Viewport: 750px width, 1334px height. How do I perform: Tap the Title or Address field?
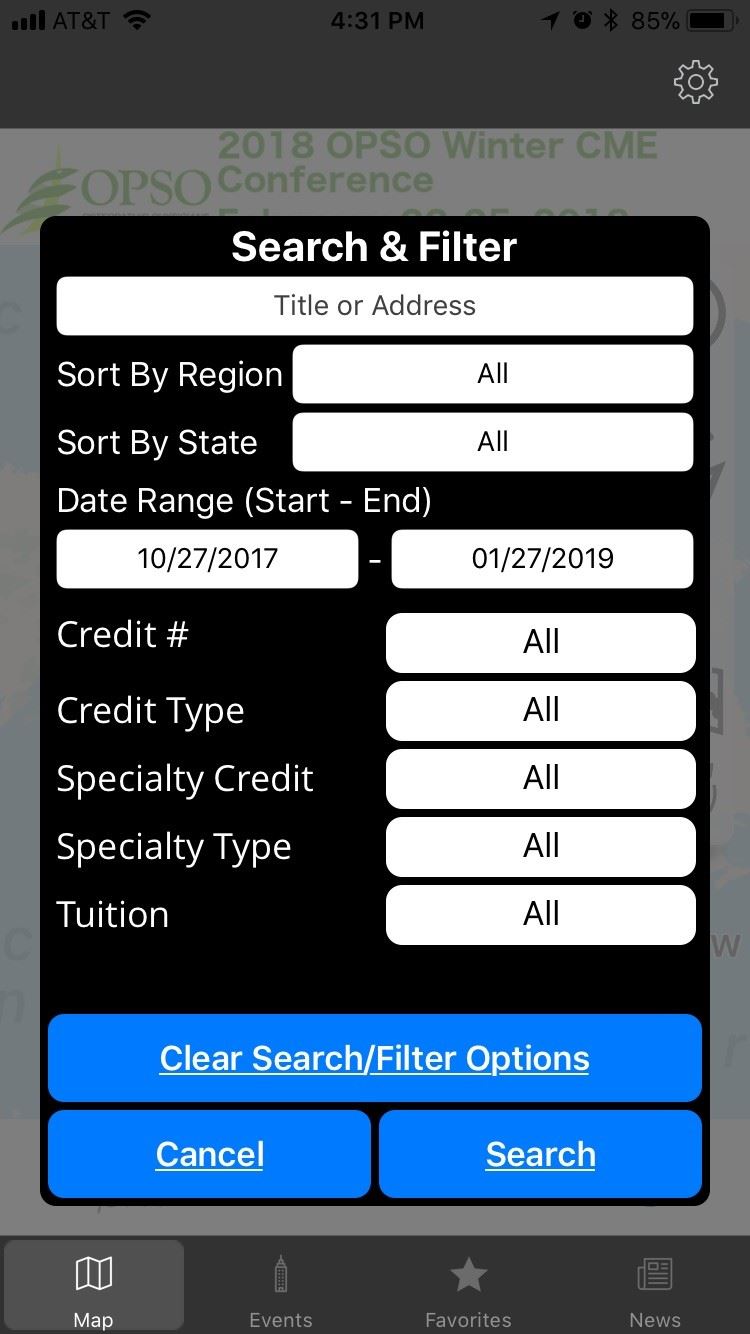pos(375,306)
